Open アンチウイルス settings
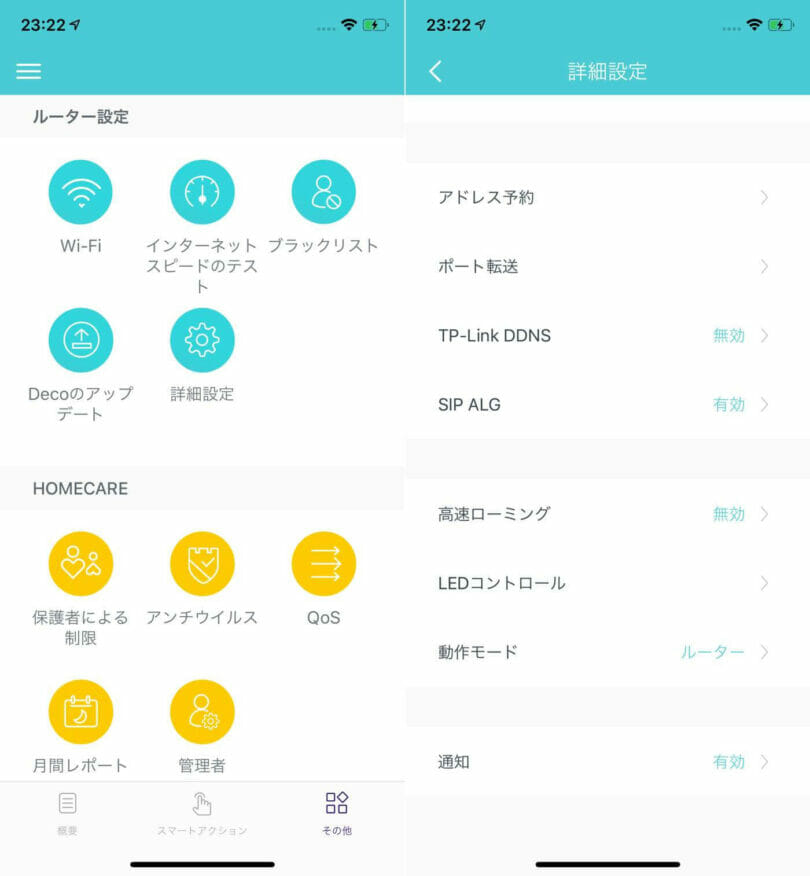 point(202,564)
